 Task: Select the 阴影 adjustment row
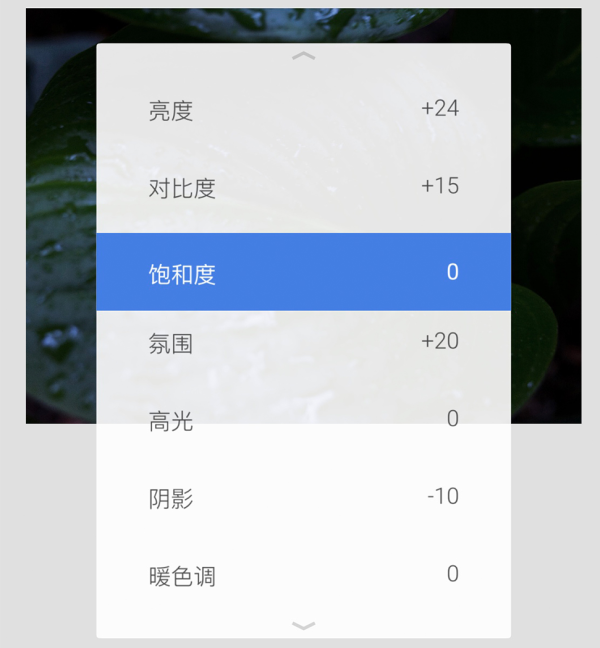(x=303, y=498)
